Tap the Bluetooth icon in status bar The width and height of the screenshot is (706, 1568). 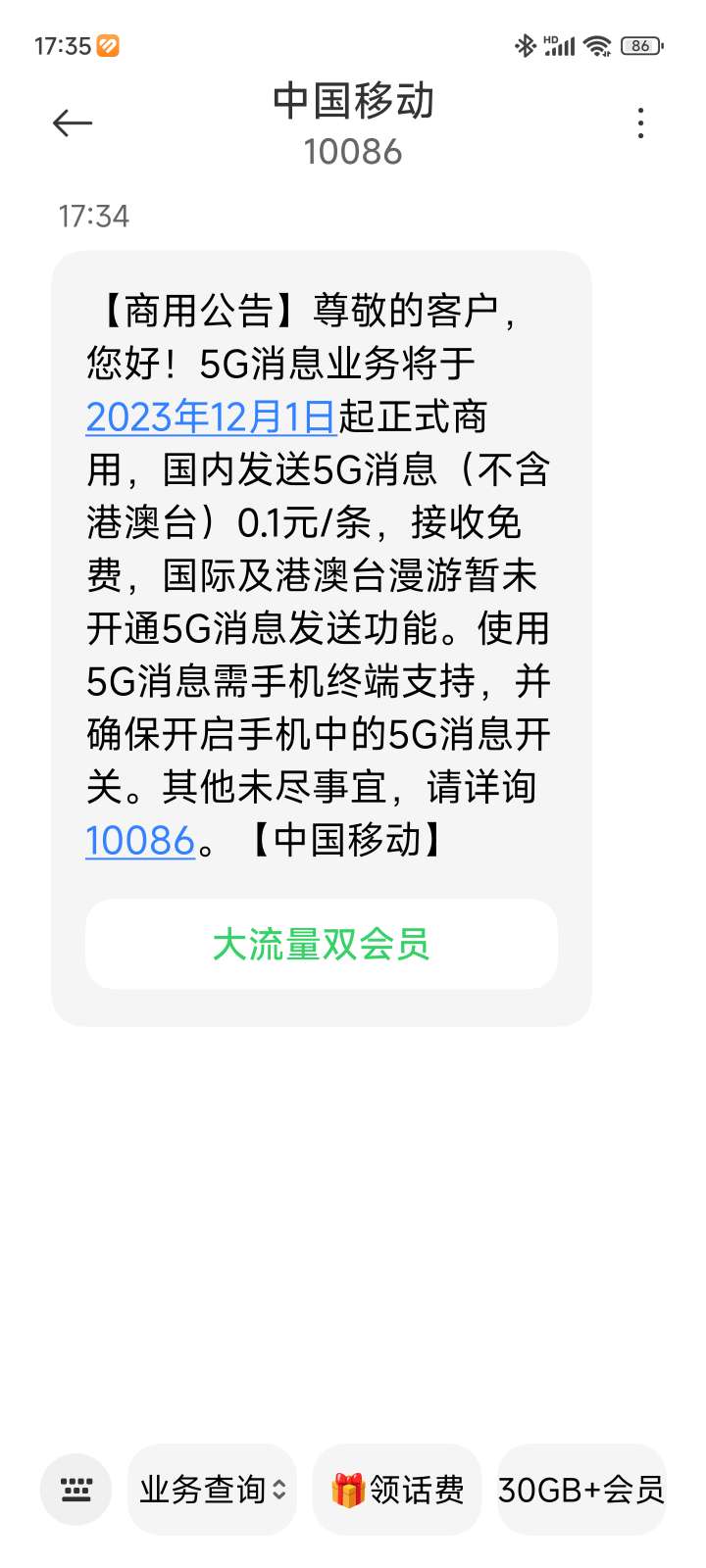[x=526, y=44]
